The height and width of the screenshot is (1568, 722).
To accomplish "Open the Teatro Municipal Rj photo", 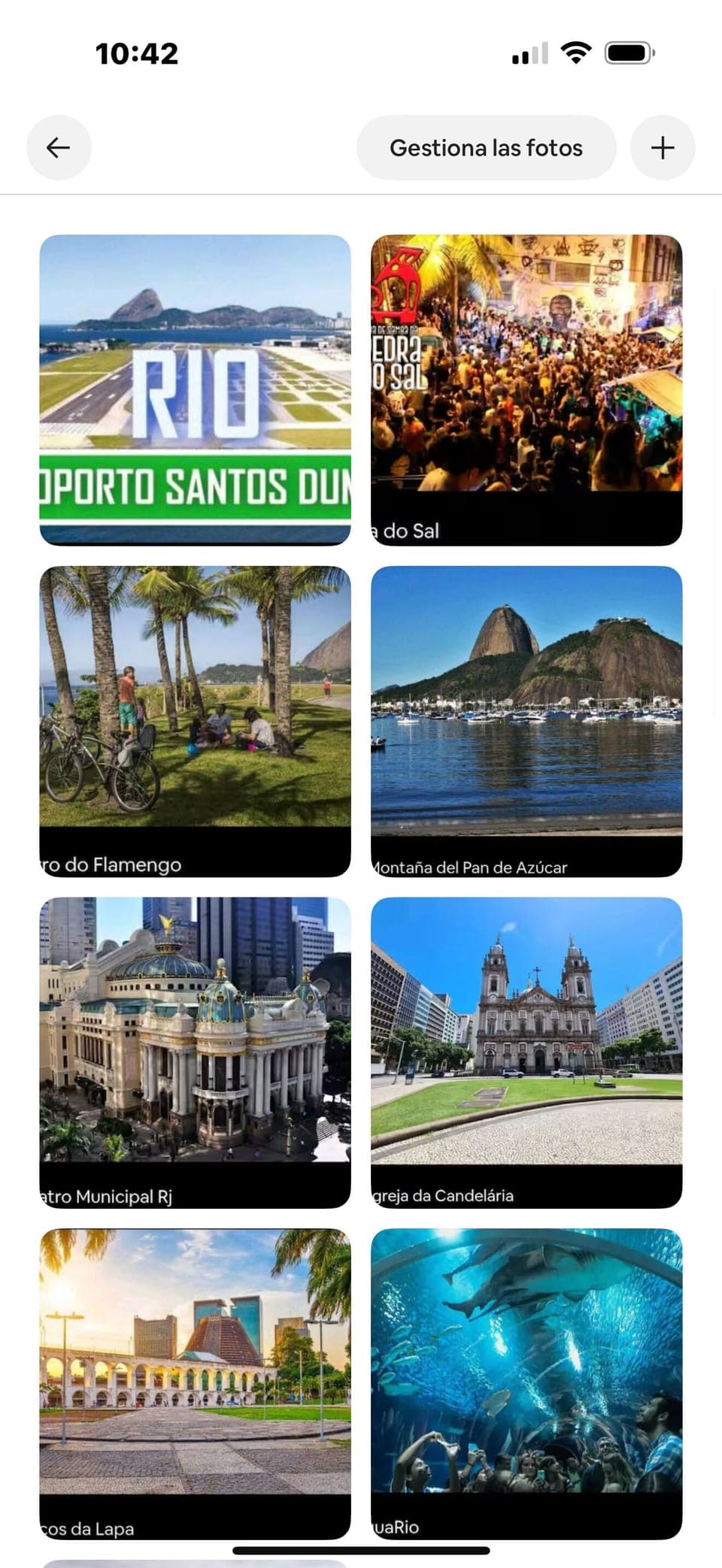I will (195, 1052).
